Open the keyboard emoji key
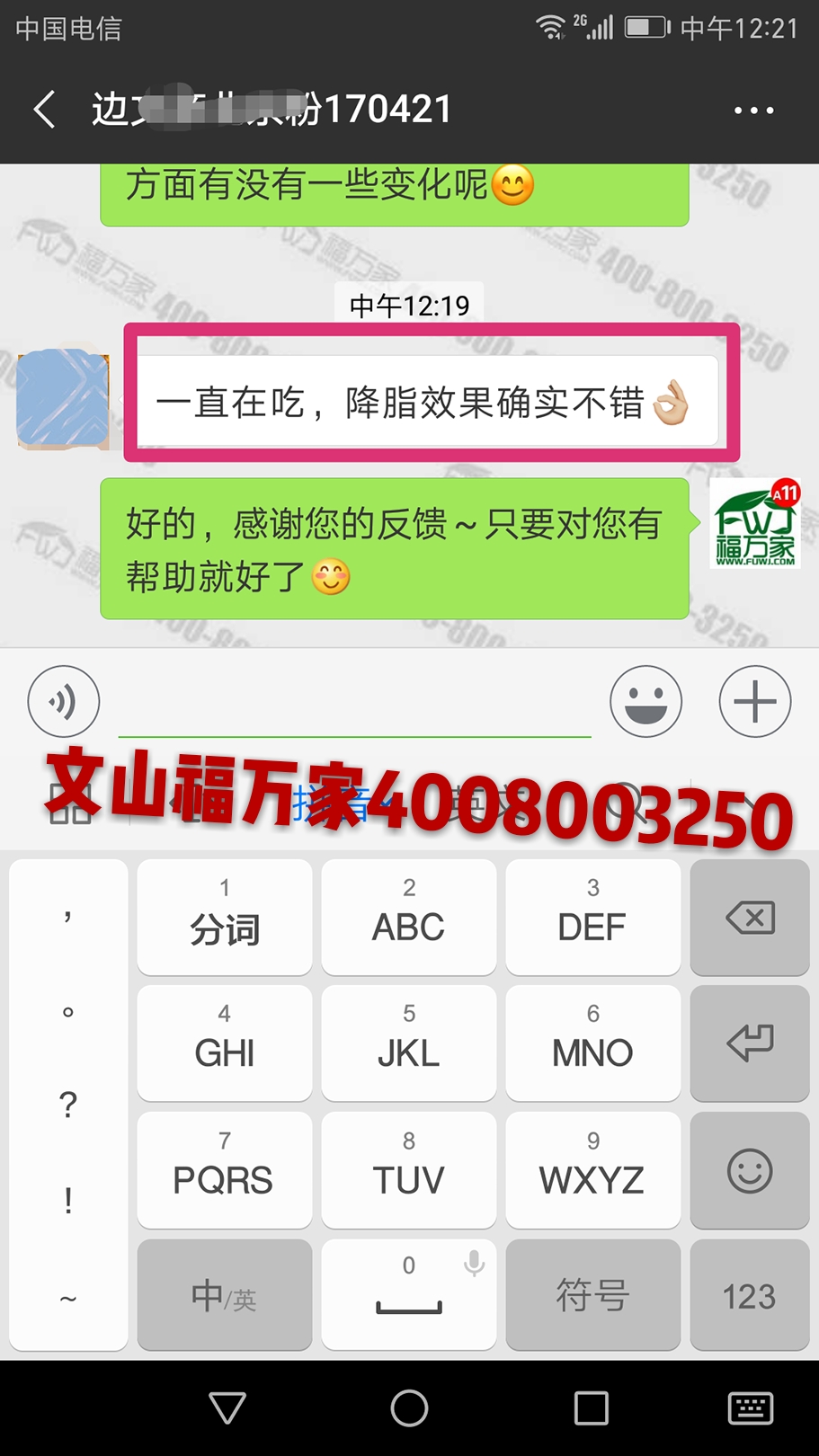This screenshot has width=819, height=1456. click(x=750, y=1170)
